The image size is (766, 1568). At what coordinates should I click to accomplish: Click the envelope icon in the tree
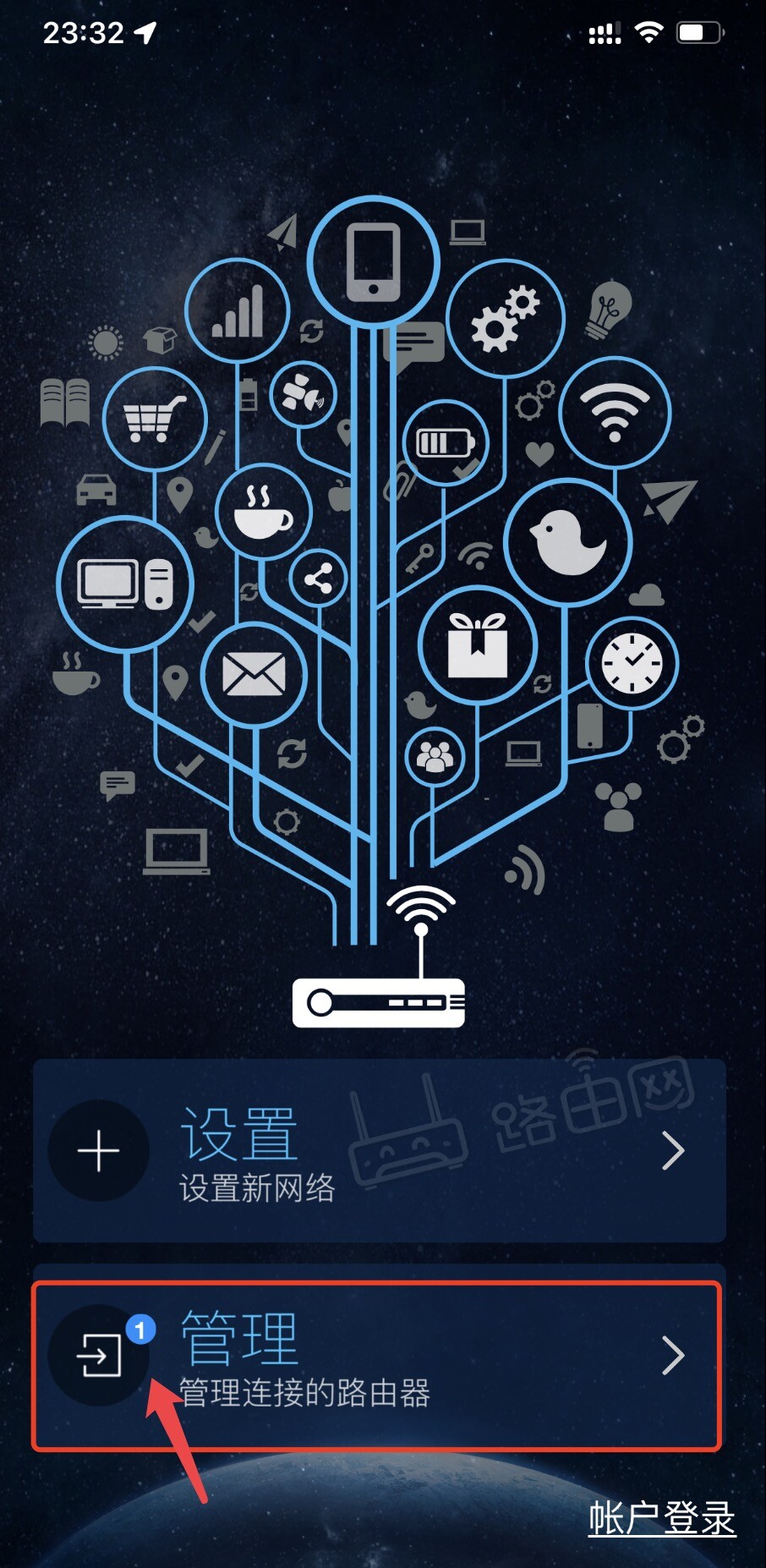(x=254, y=674)
